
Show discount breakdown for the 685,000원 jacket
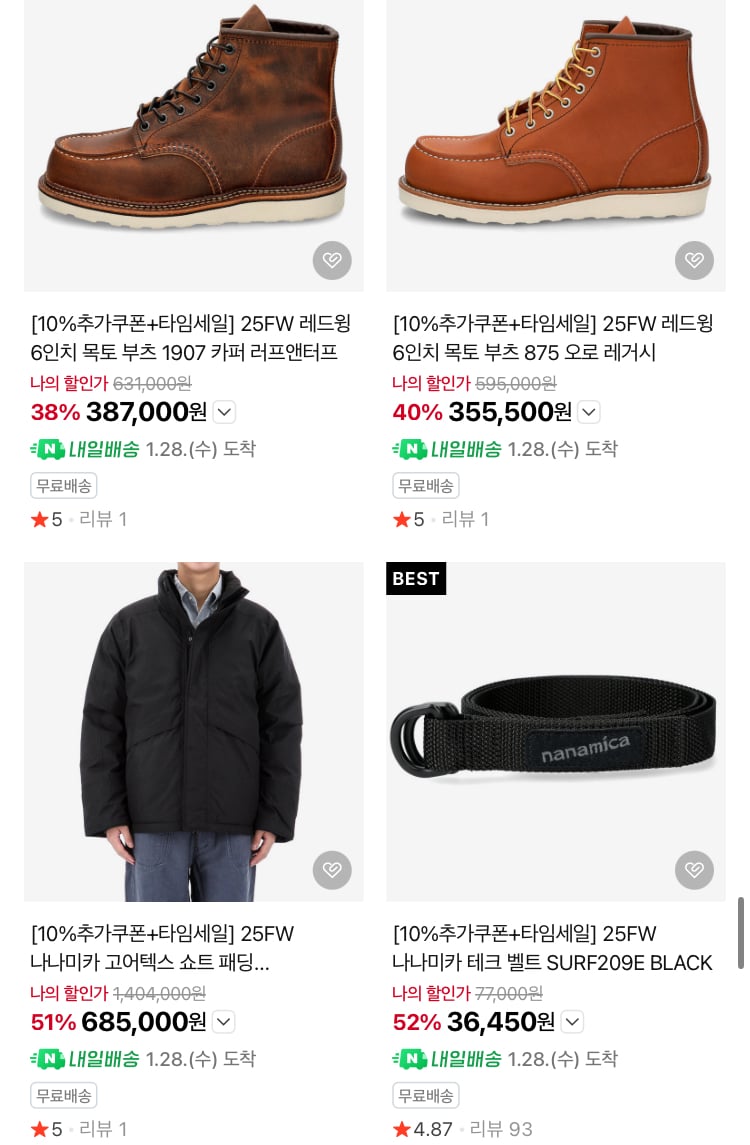pyautogui.click(x=224, y=1022)
